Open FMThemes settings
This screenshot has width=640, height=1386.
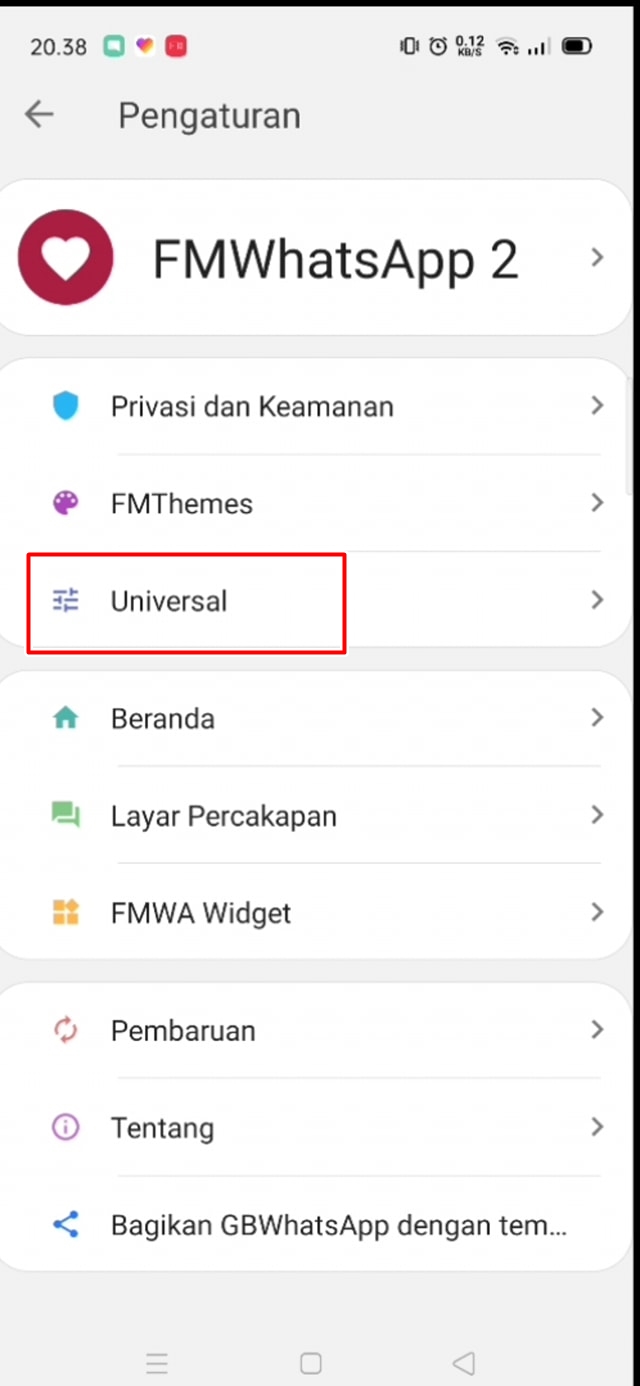click(x=320, y=503)
